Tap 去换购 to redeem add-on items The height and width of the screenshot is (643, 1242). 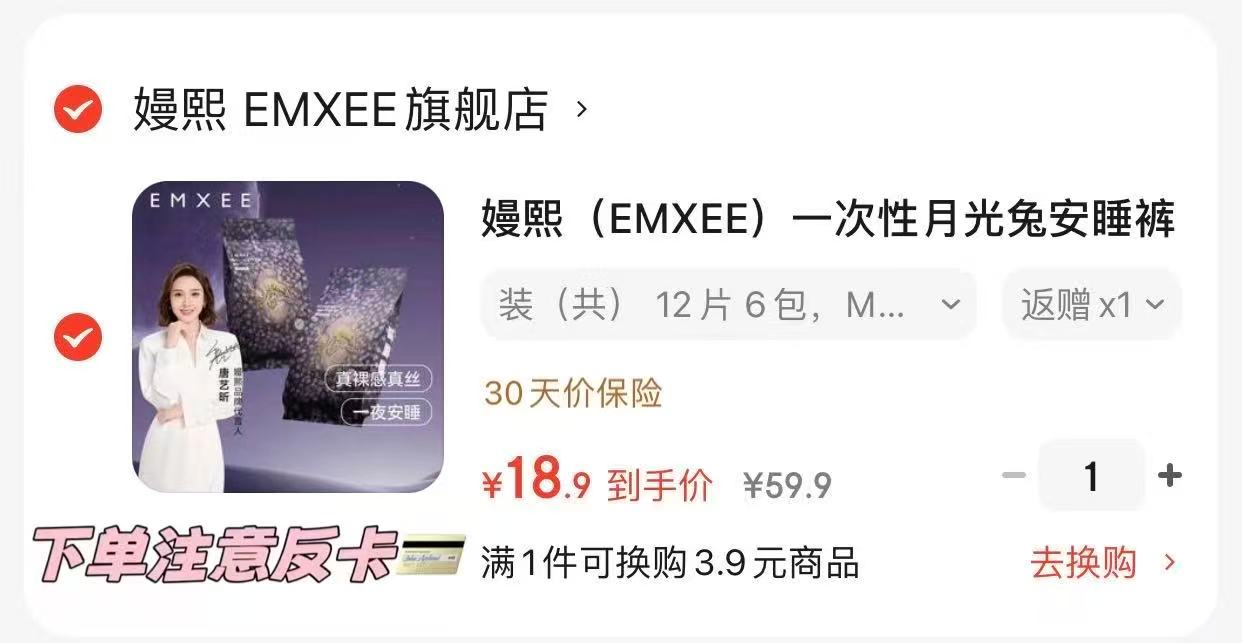pos(1103,564)
